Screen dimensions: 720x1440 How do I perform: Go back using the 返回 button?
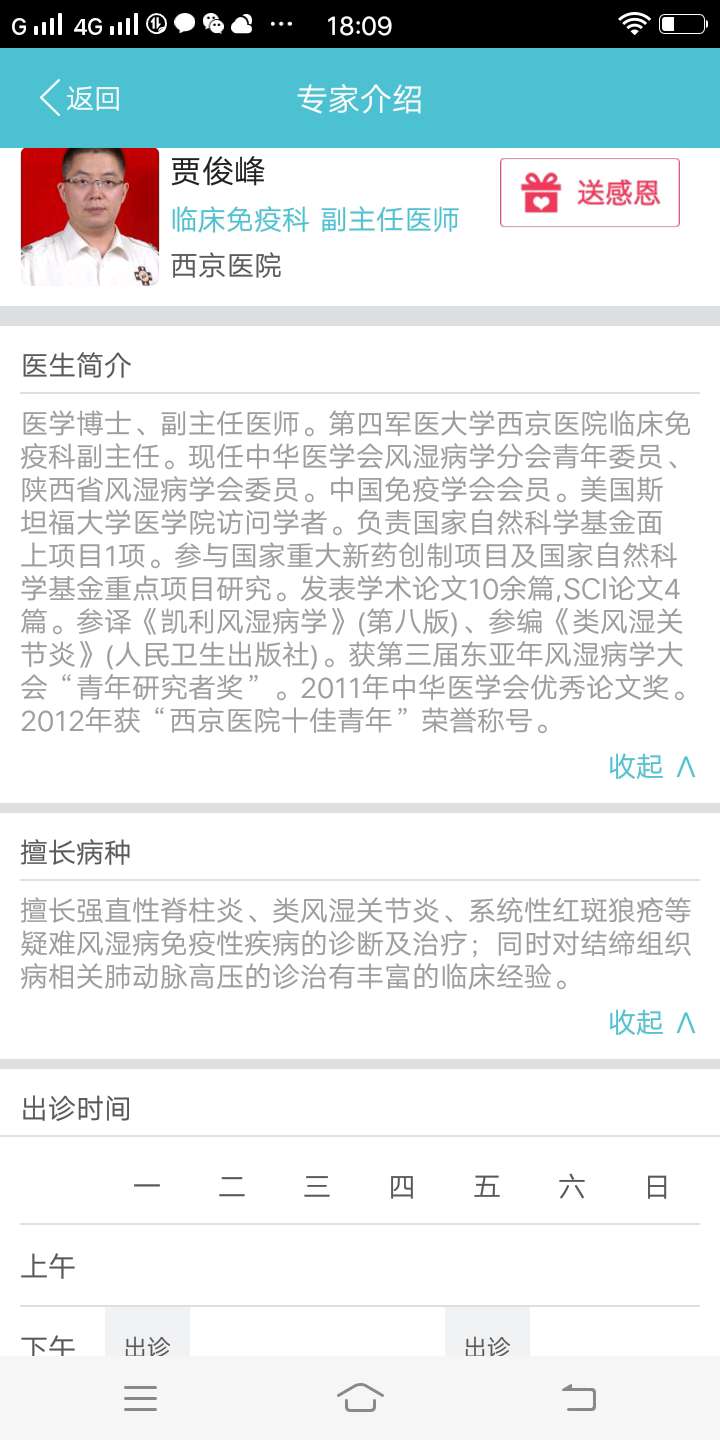[x=80, y=98]
